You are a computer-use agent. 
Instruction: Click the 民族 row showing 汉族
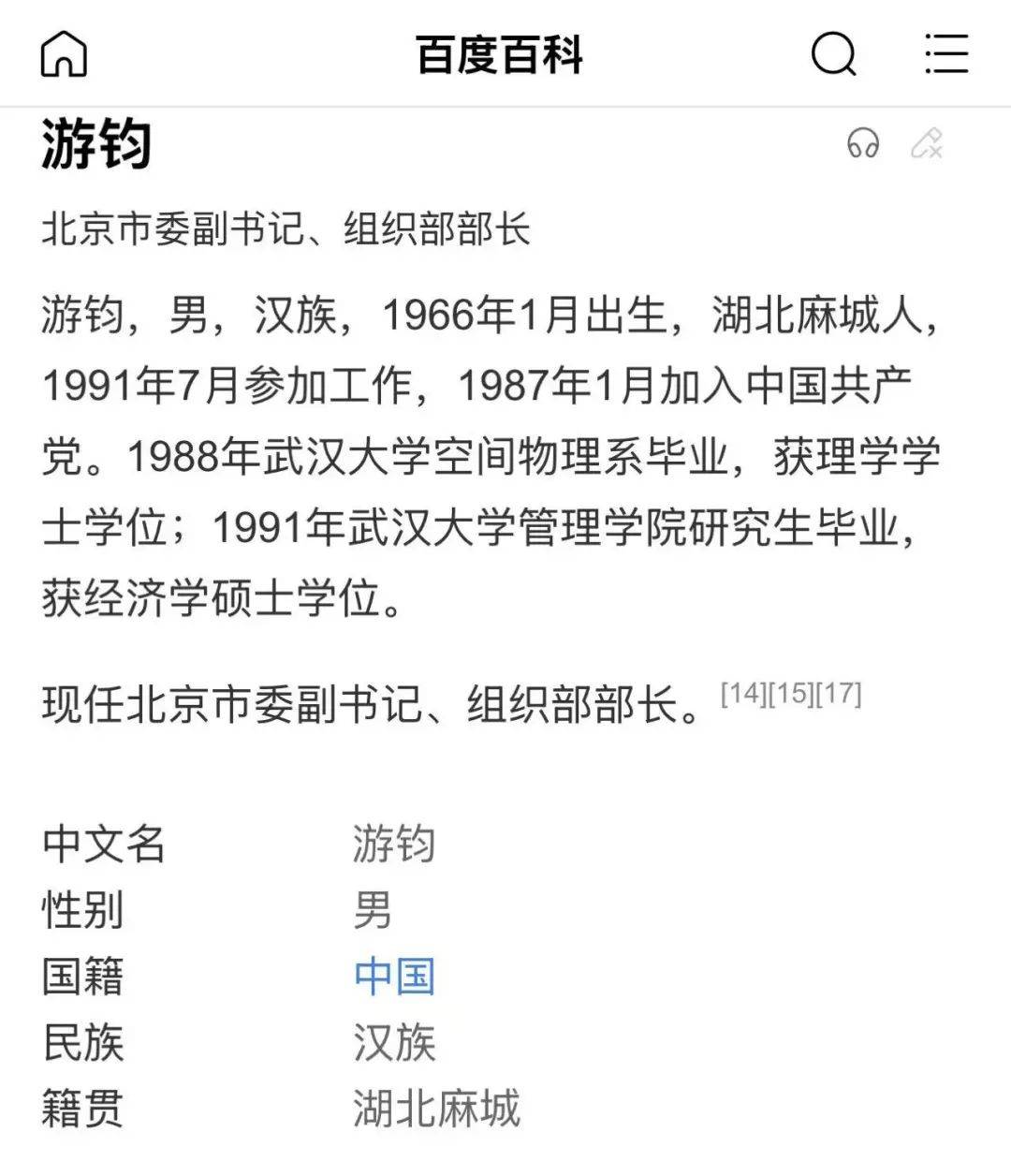(x=84, y=1042)
